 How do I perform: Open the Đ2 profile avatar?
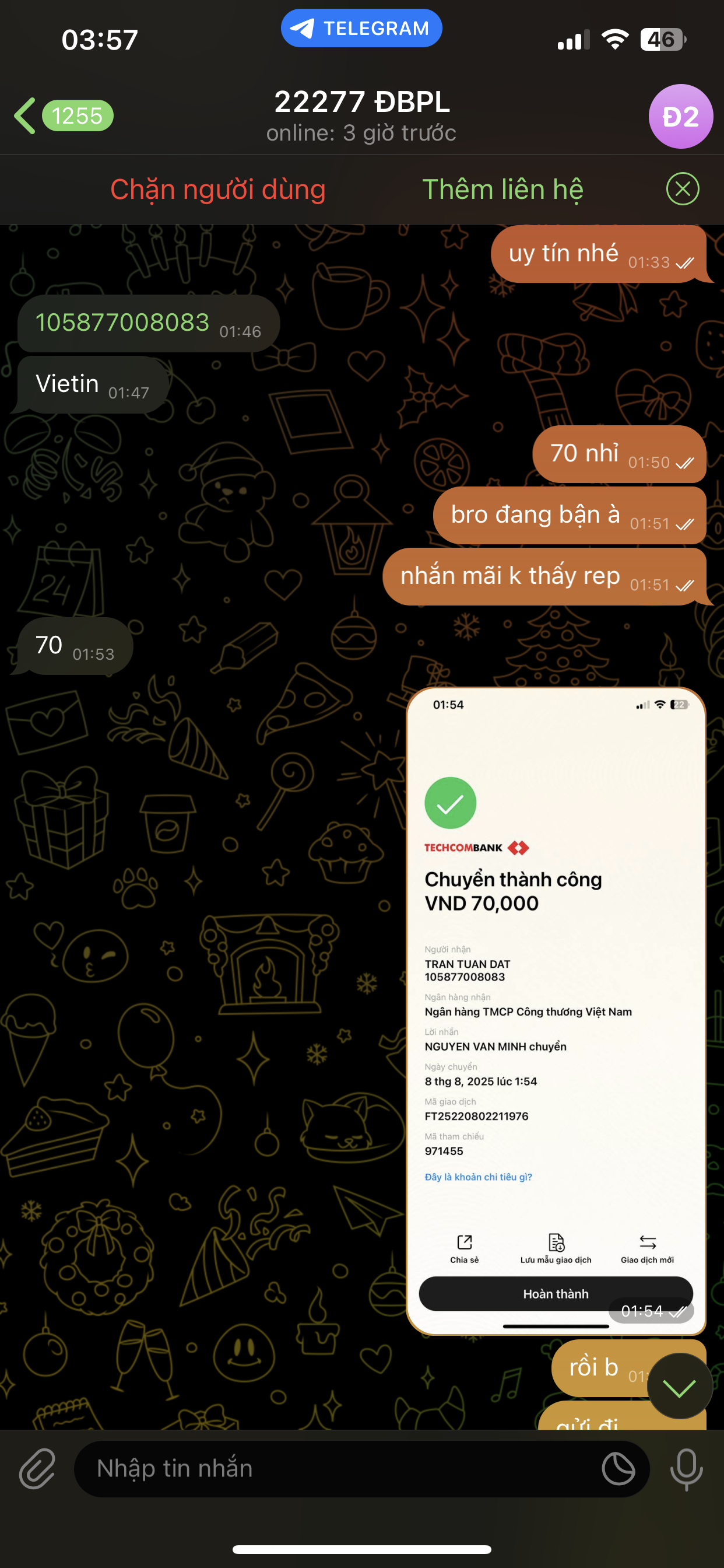point(680,116)
